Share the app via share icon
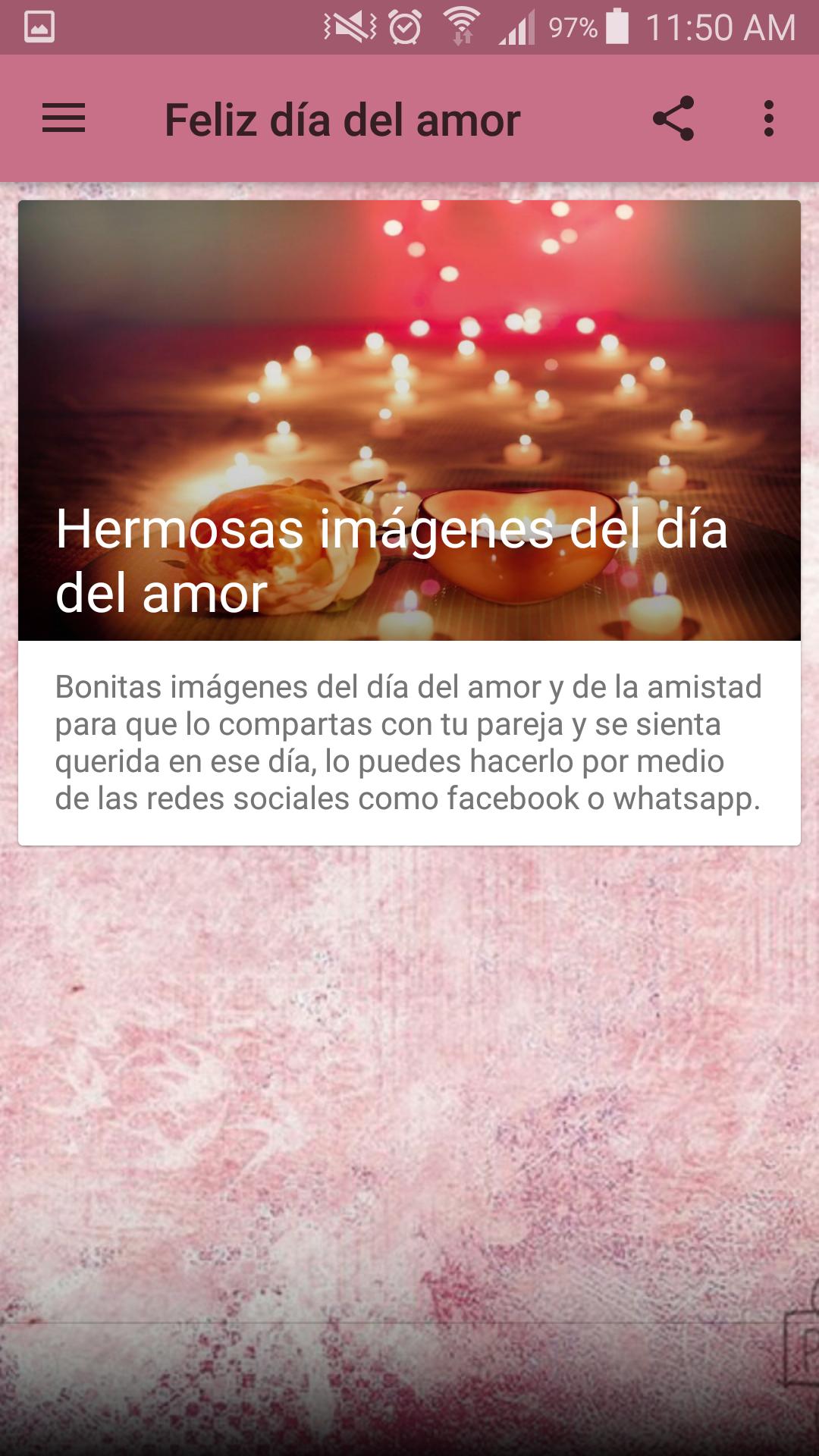Image resolution: width=819 pixels, height=1456 pixels. tap(673, 119)
